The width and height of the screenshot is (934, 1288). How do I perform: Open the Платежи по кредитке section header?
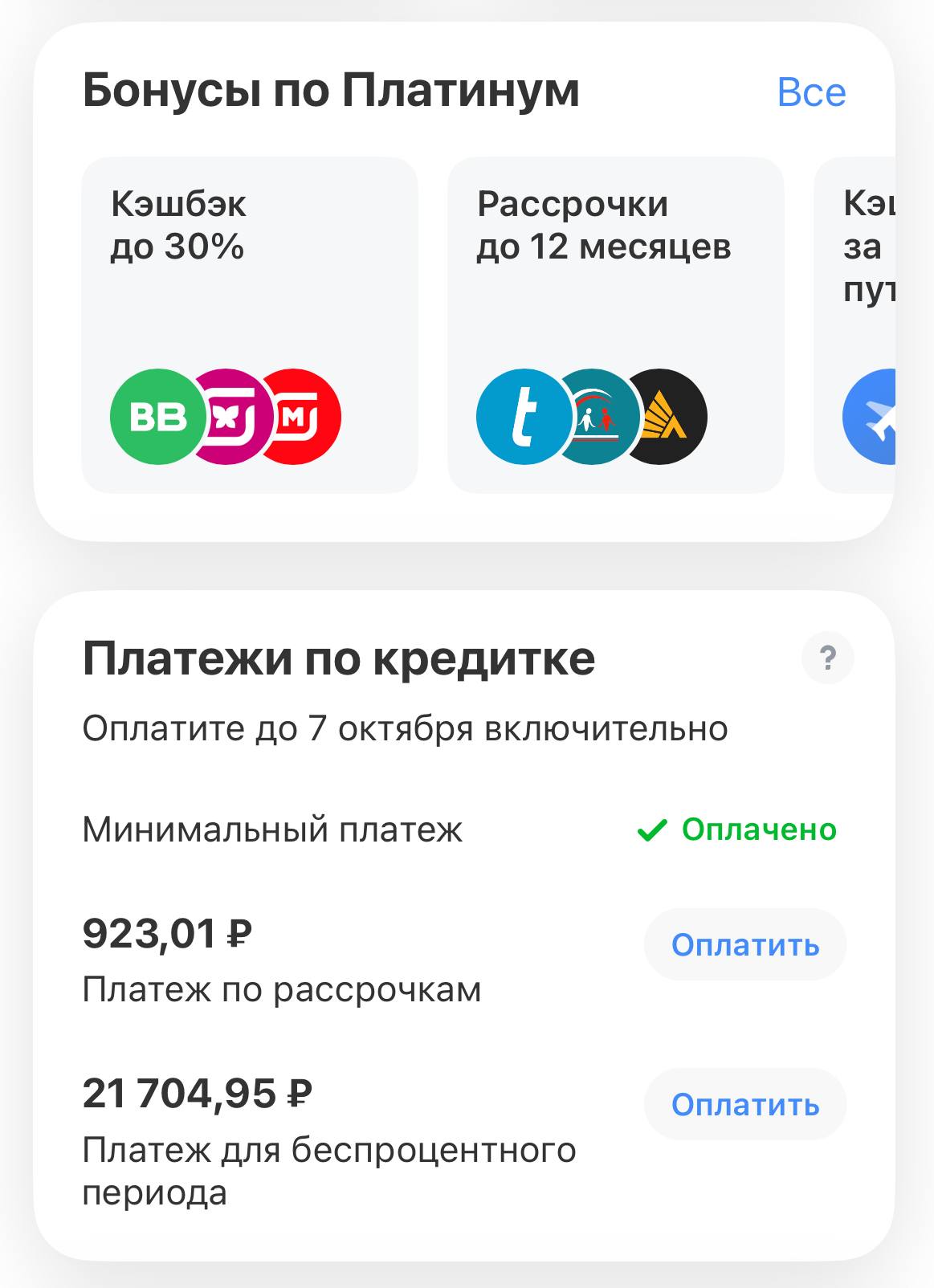(341, 658)
